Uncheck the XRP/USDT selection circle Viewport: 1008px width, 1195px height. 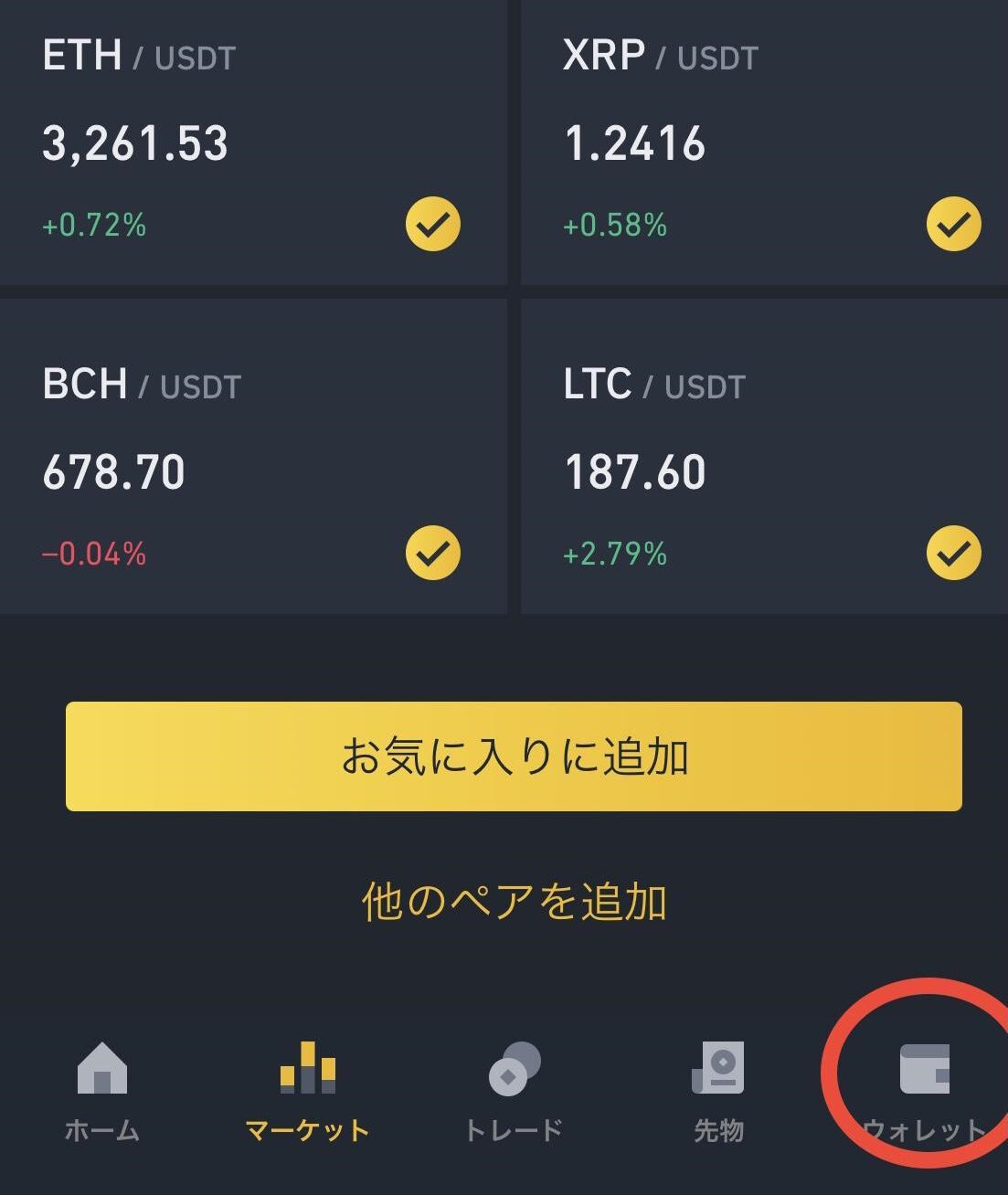[x=952, y=223]
